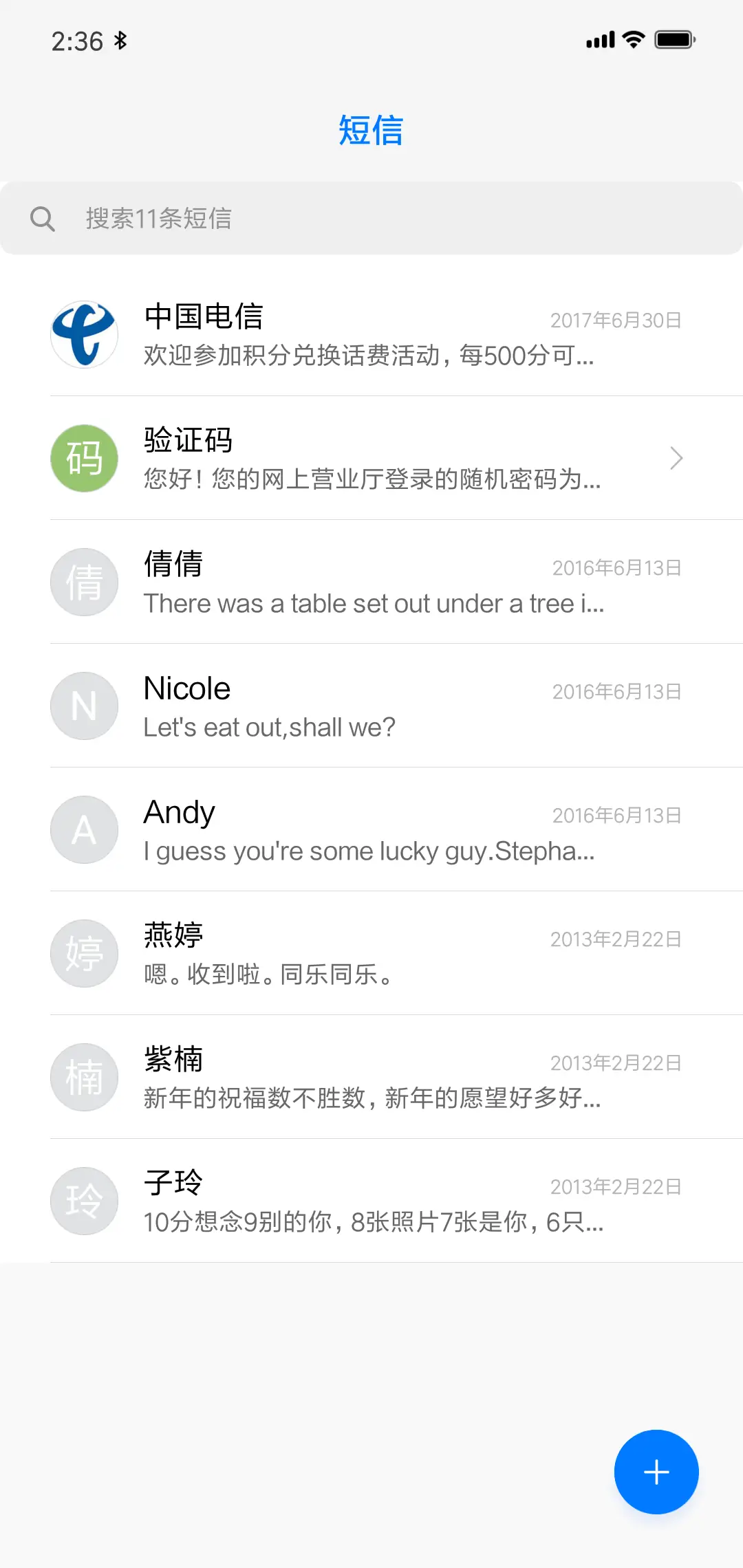This screenshot has height=1568, width=743.
Task: Click the magnifying glass search icon
Action: [x=43, y=218]
